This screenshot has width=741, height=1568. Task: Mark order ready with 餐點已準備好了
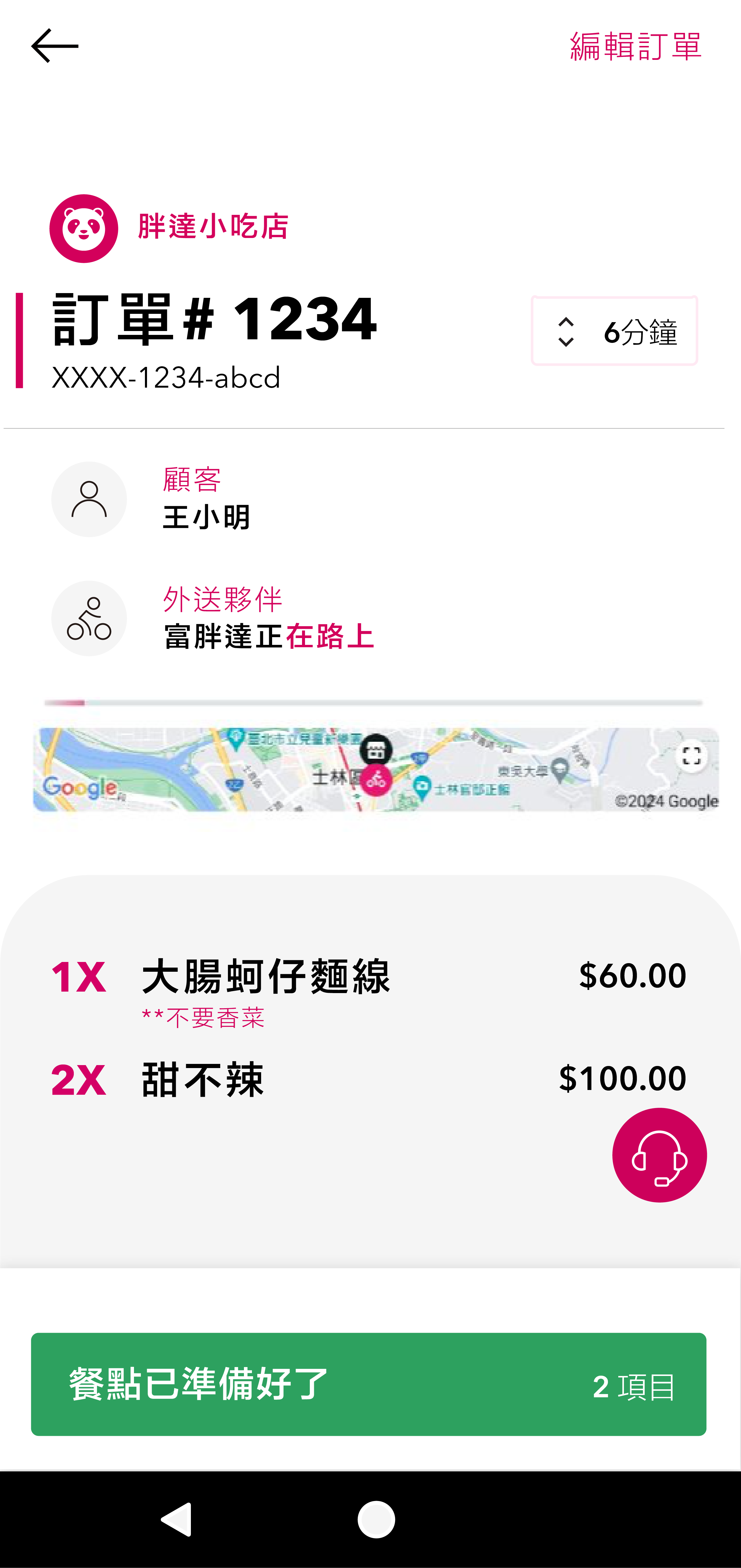tap(368, 1384)
